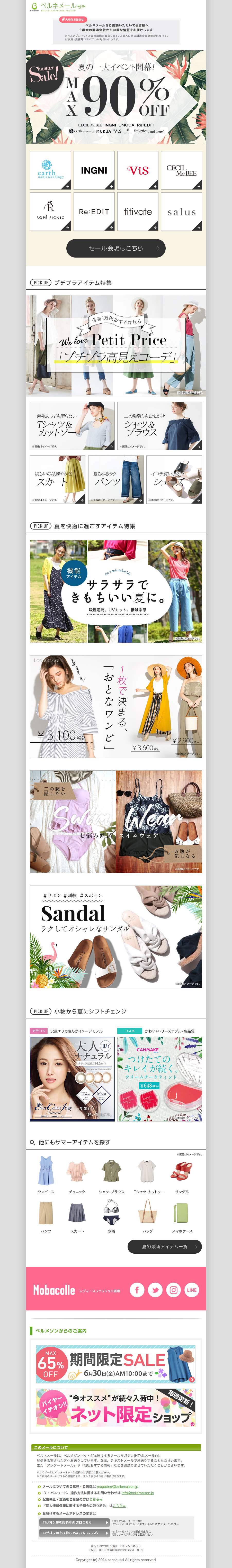Select the ViS brand tile
This screenshot has height=1568, width=232.
coord(138,170)
